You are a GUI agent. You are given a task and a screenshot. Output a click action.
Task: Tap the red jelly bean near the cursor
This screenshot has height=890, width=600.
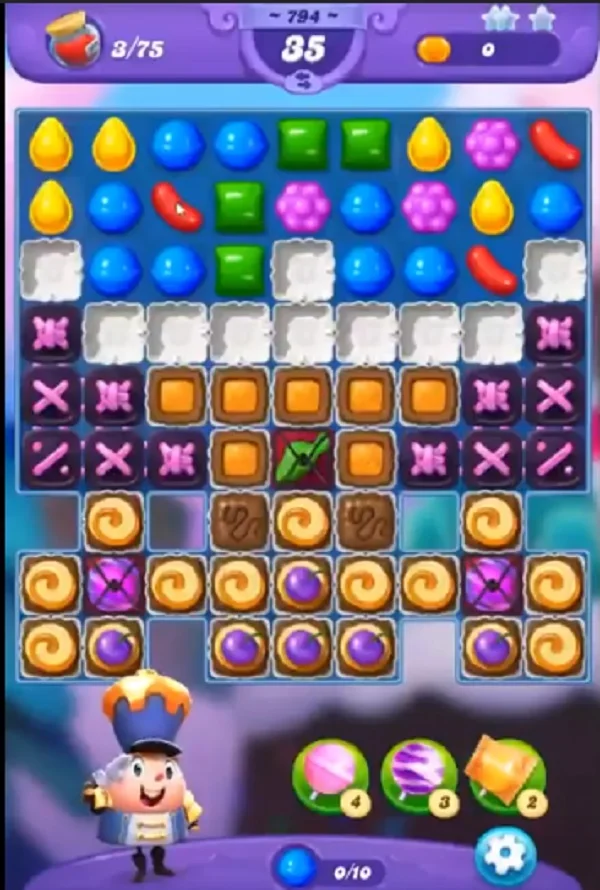(x=178, y=207)
